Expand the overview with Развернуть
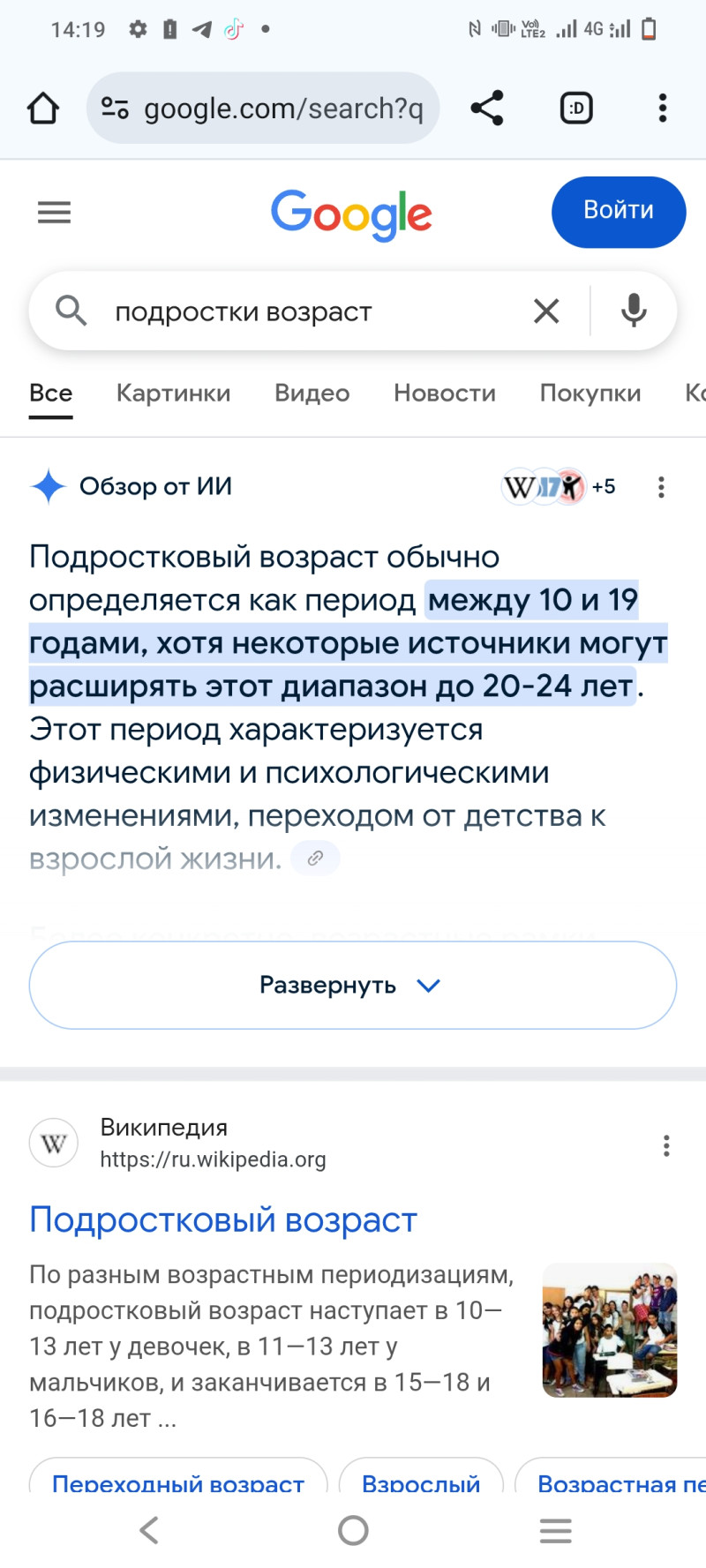The height and width of the screenshot is (1568, 706). (352, 985)
